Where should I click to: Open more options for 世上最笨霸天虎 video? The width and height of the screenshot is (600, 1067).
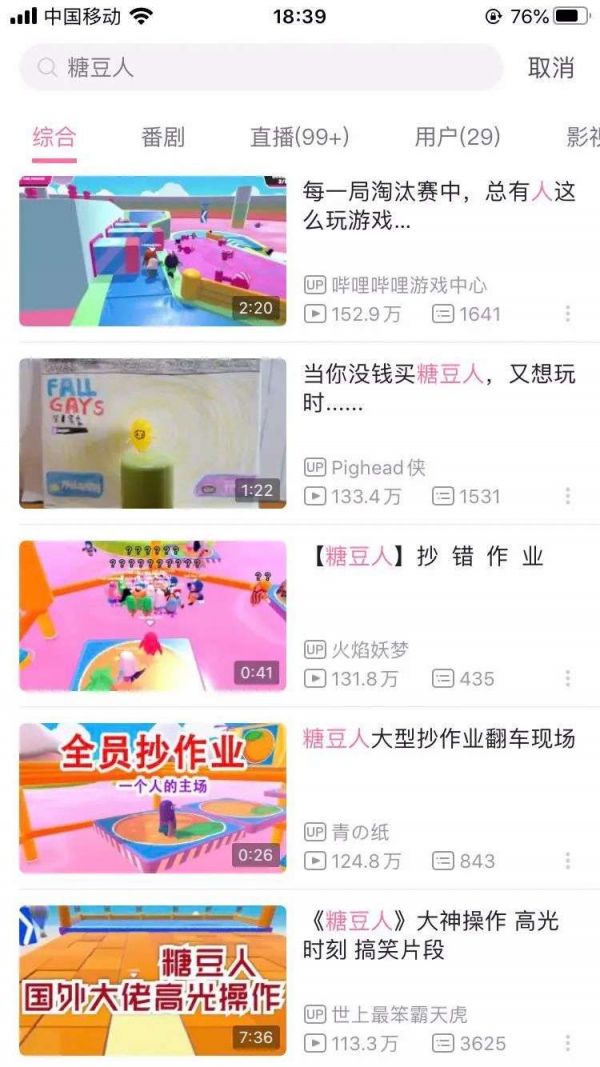coord(568,1044)
